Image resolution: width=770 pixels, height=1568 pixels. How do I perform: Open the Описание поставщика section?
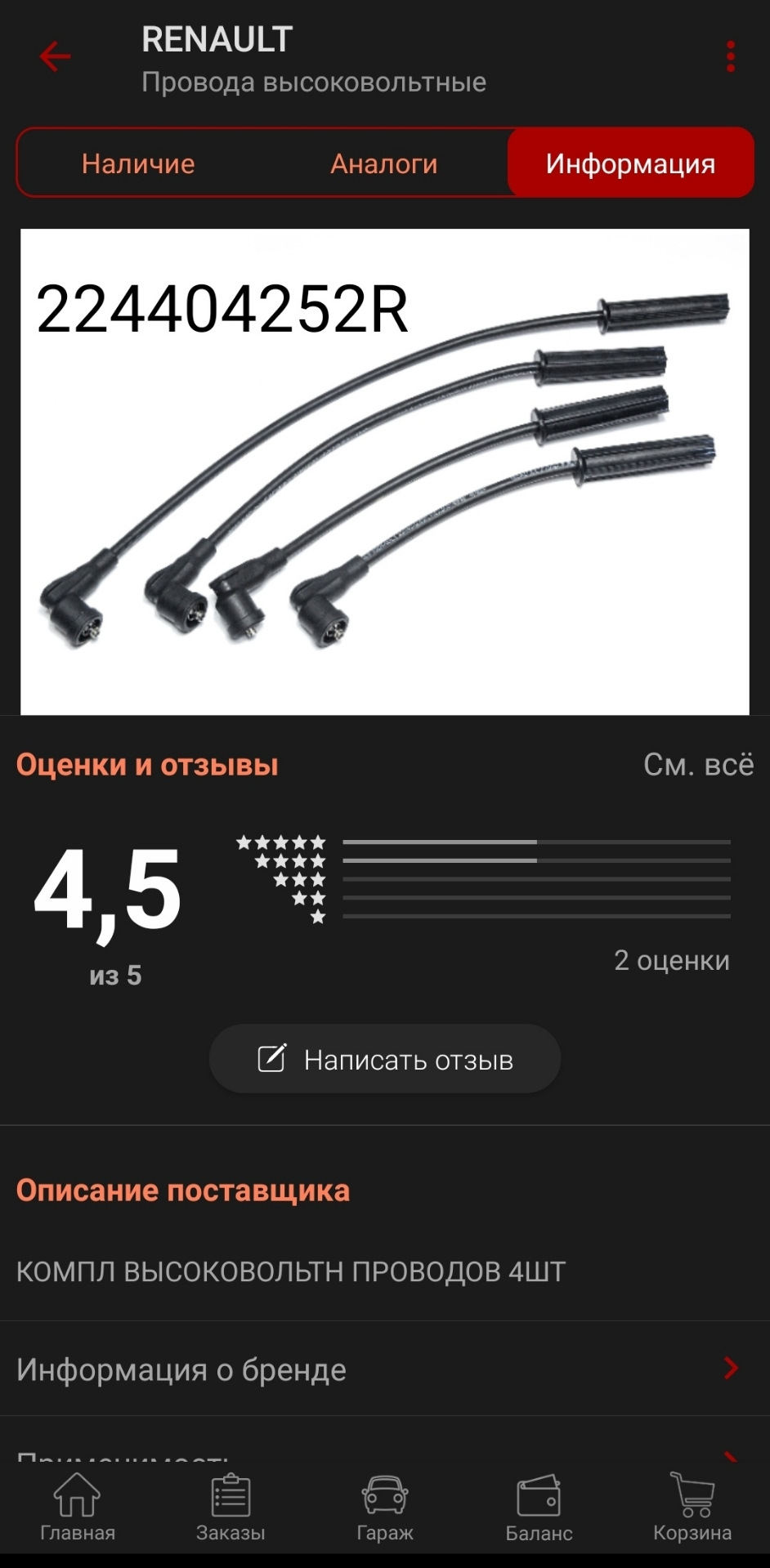184,1191
